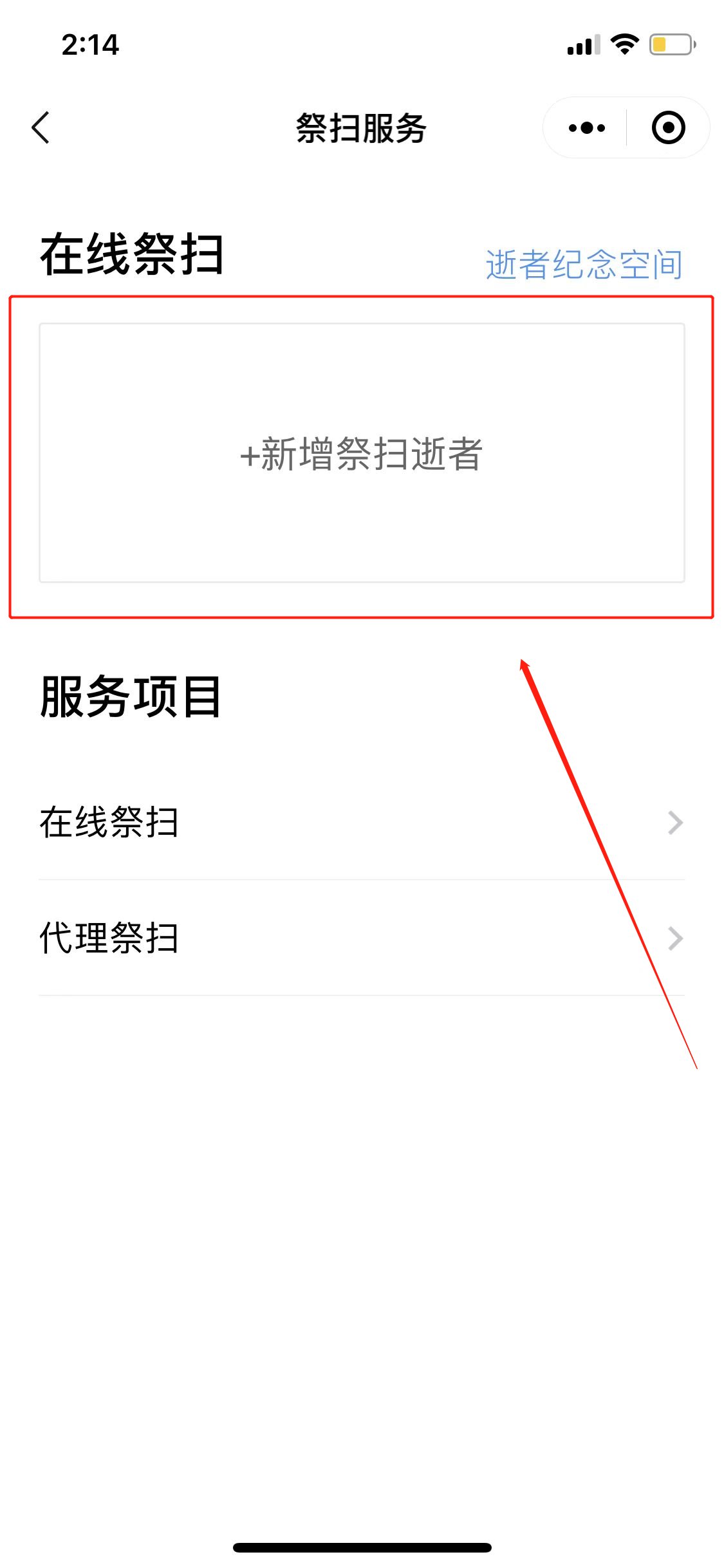This screenshot has width=724, height=1568.
Task: Open the mini program more options menu
Action: 586,127
